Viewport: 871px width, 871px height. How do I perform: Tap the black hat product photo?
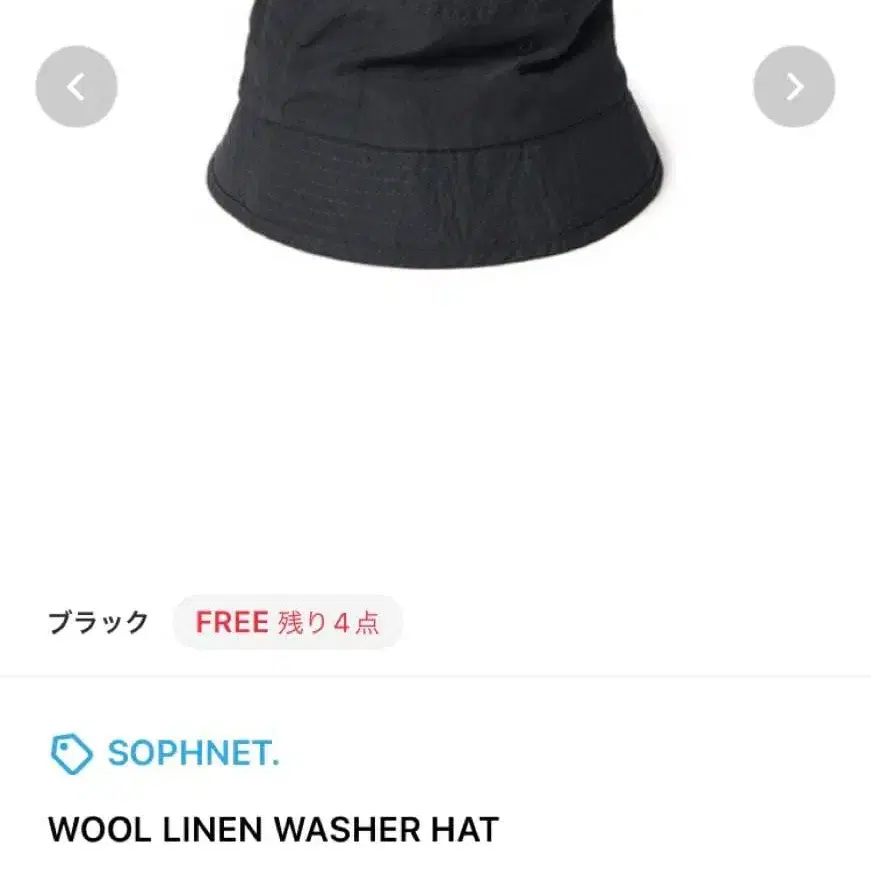point(436,134)
